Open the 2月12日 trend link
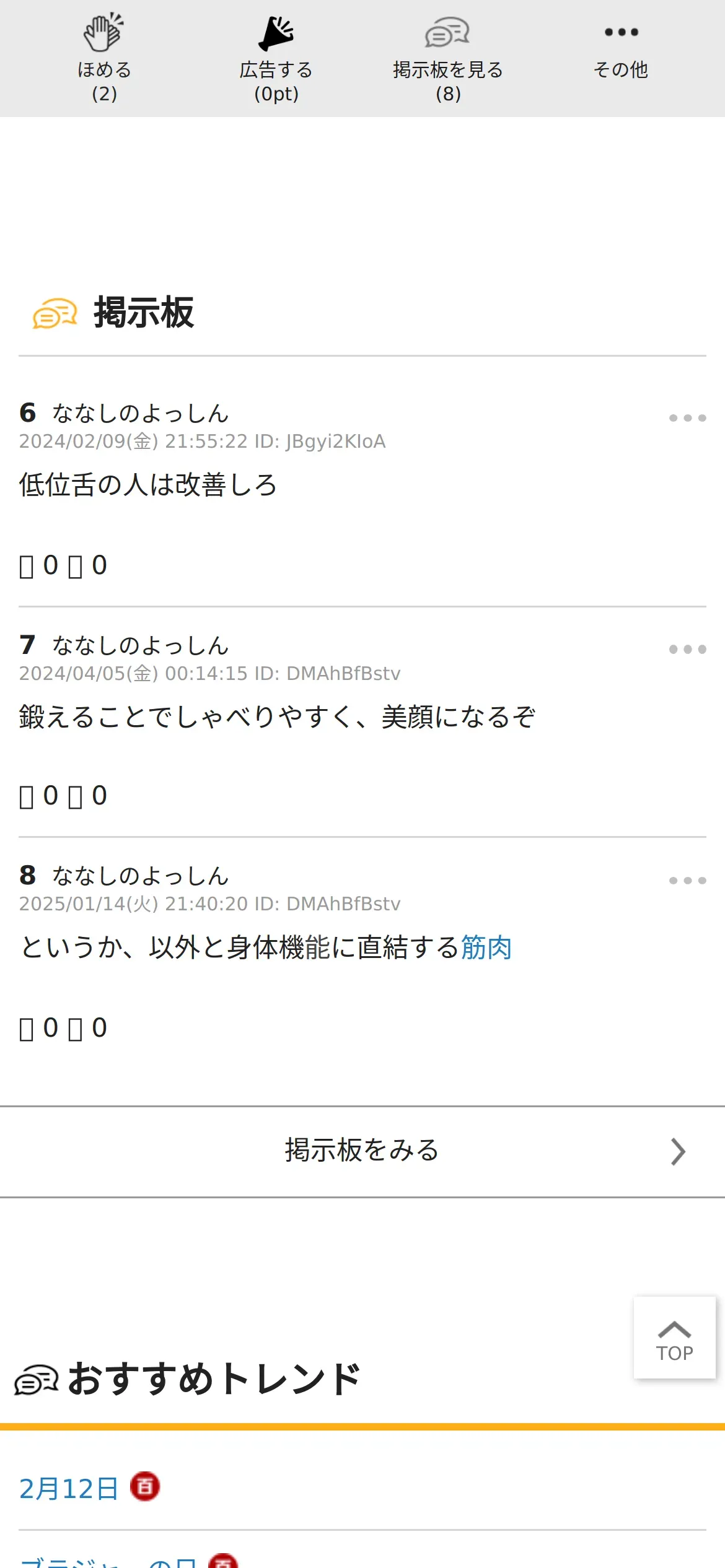Image resolution: width=725 pixels, height=1568 pixels. coord(69,1489)
